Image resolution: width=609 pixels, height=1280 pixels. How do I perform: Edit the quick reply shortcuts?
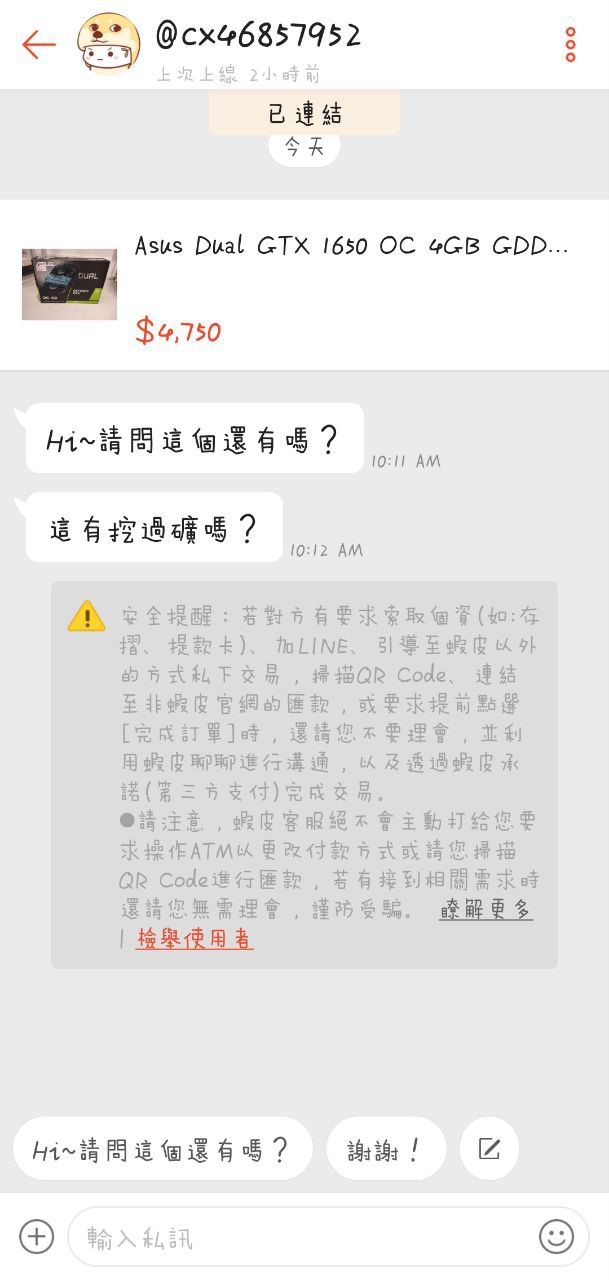[489, 1149]
